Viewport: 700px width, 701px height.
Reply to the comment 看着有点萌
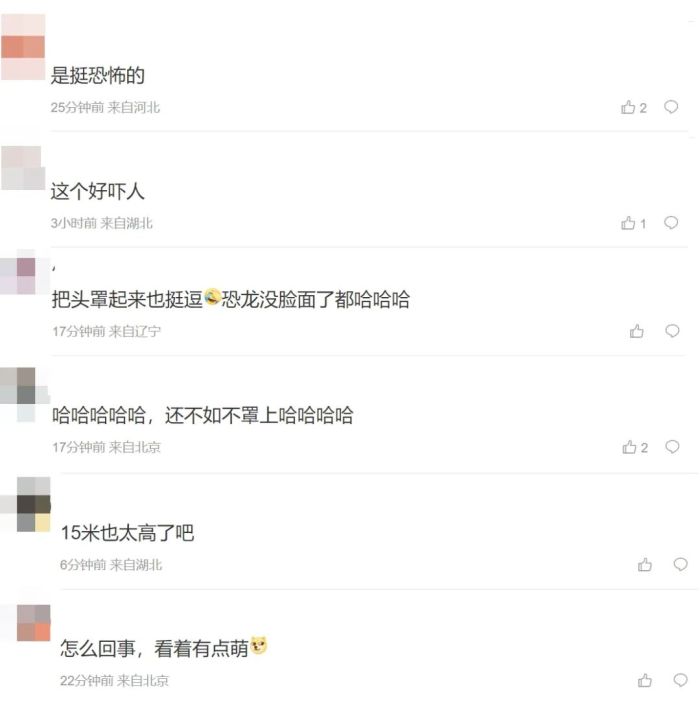point(681,681)
